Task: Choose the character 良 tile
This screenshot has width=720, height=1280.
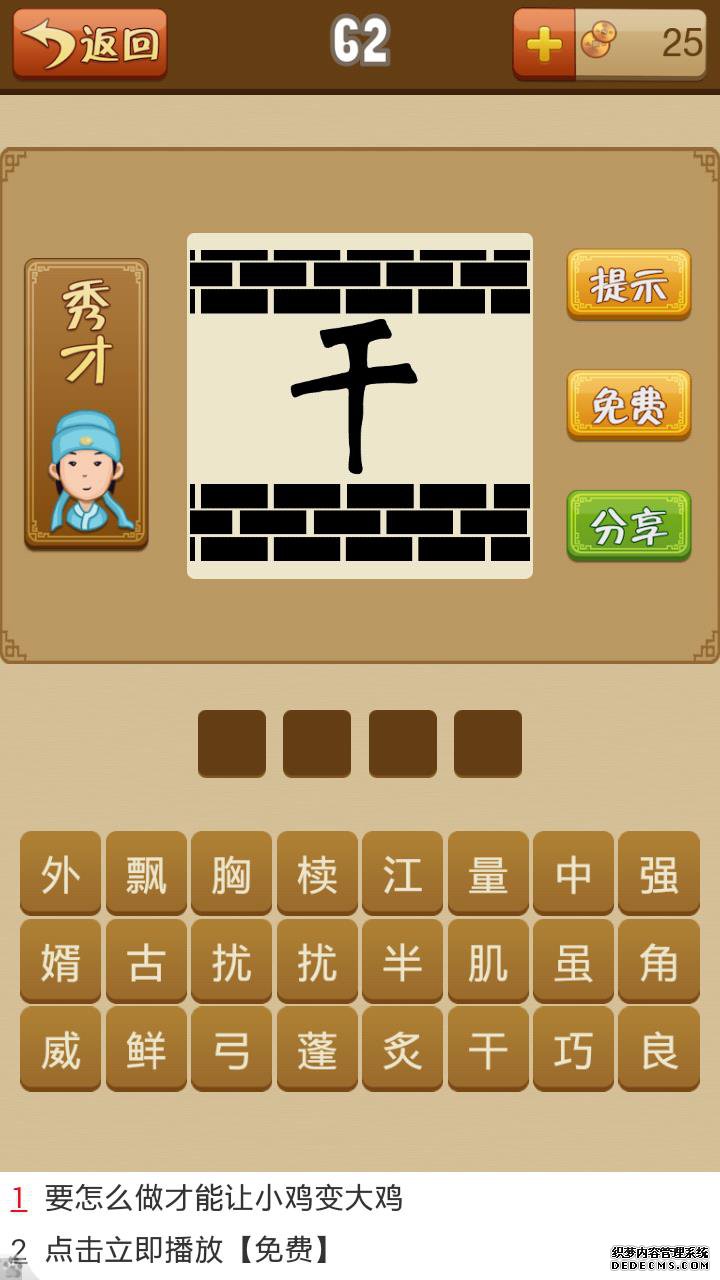Action: [658, 1049]
